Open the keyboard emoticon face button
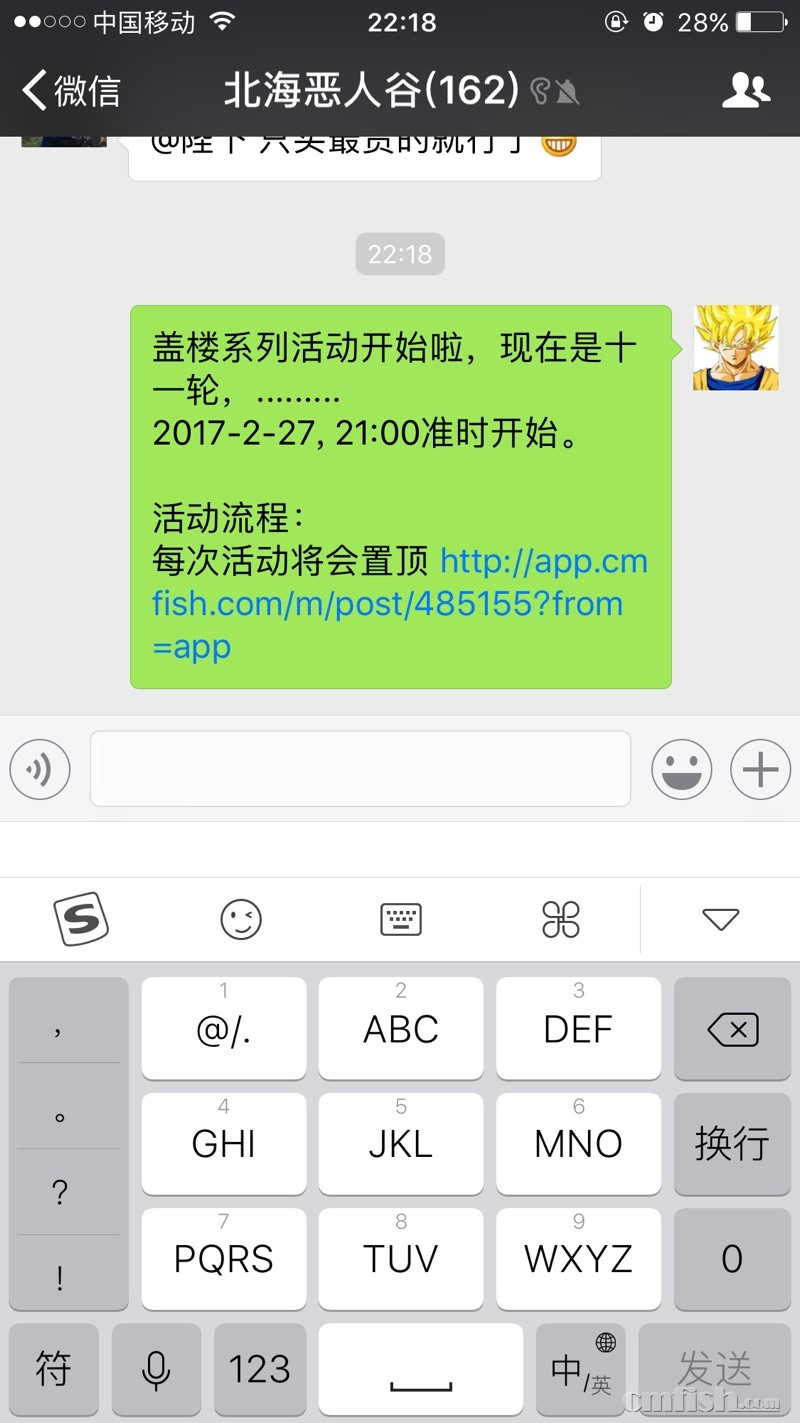The image size is (800, 1423). tap(241, 919)
